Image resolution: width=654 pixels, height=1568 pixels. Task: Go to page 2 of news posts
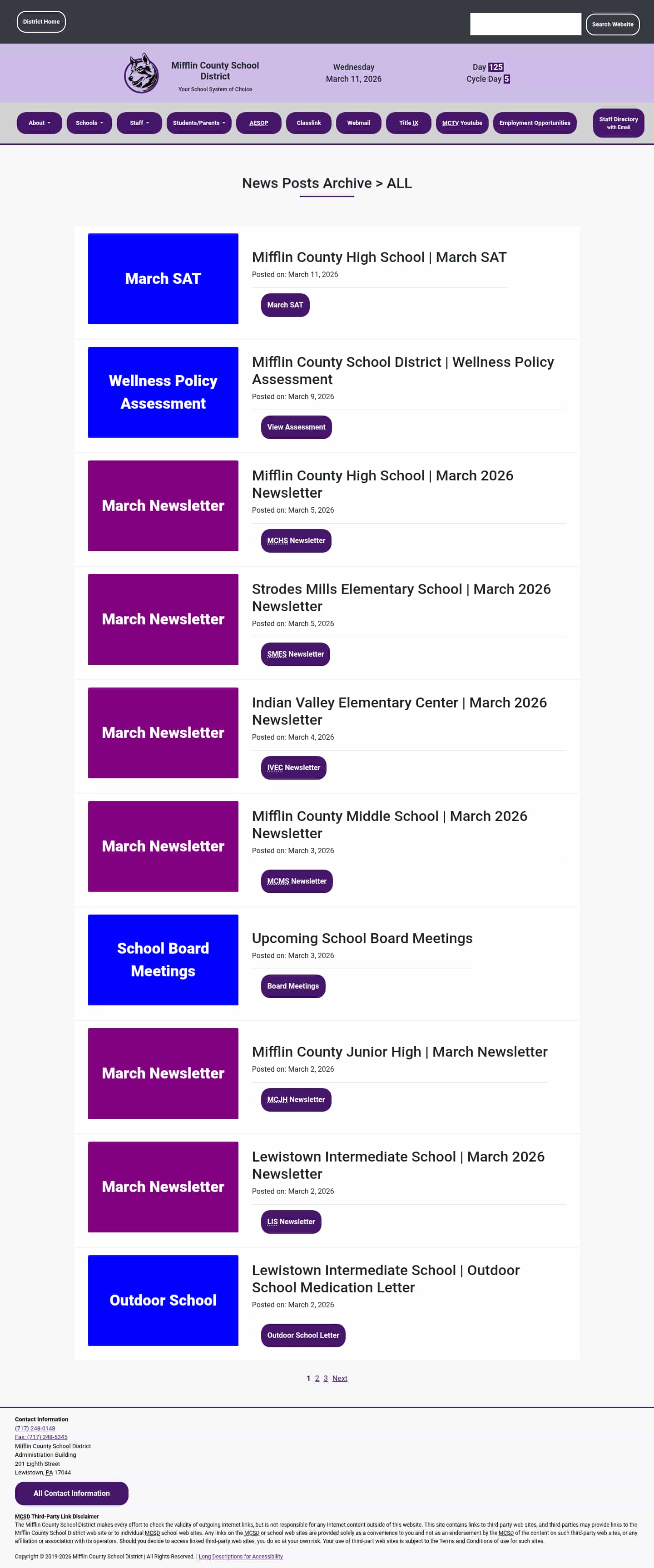point(317,1378)
